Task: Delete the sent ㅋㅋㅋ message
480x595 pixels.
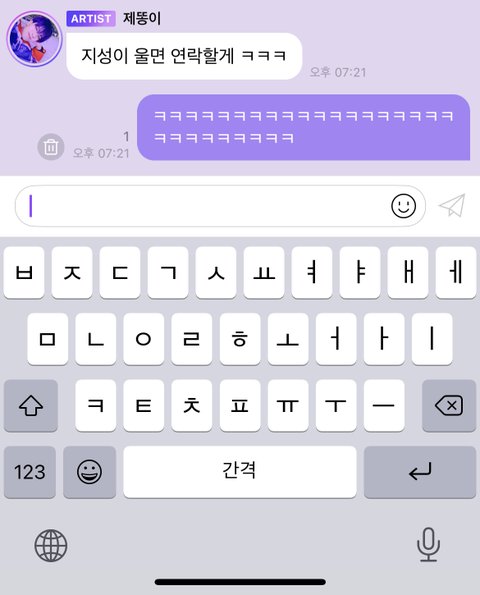Action: 51,147
